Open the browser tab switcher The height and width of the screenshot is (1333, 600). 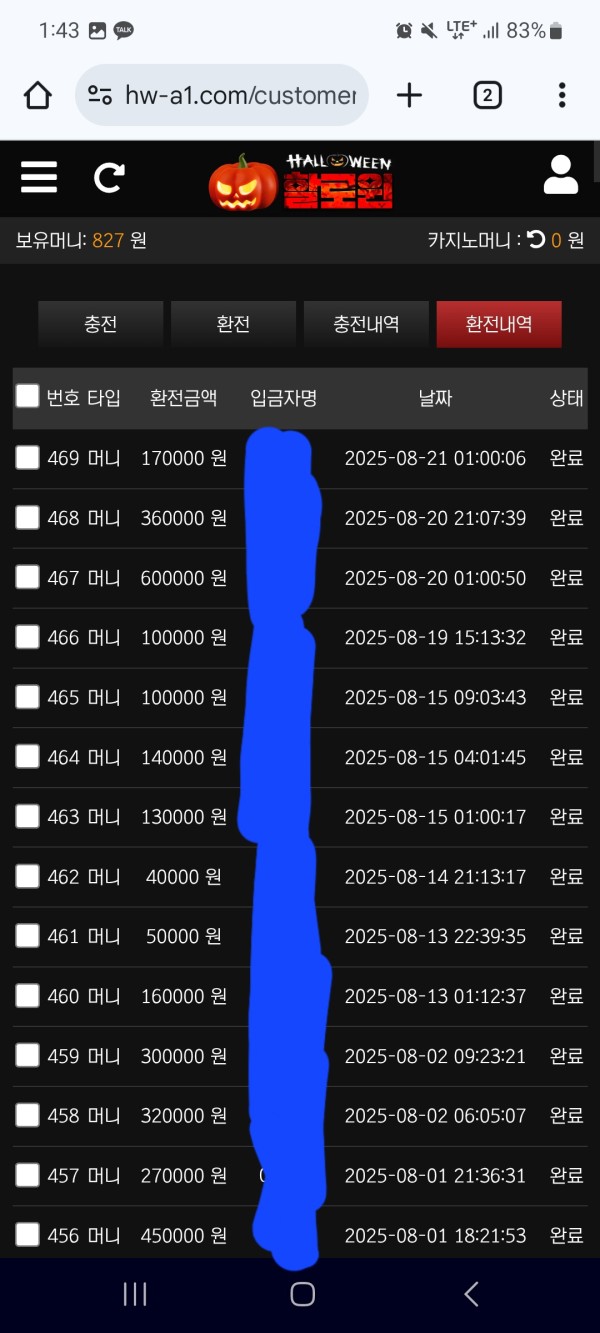pos(486,95)
